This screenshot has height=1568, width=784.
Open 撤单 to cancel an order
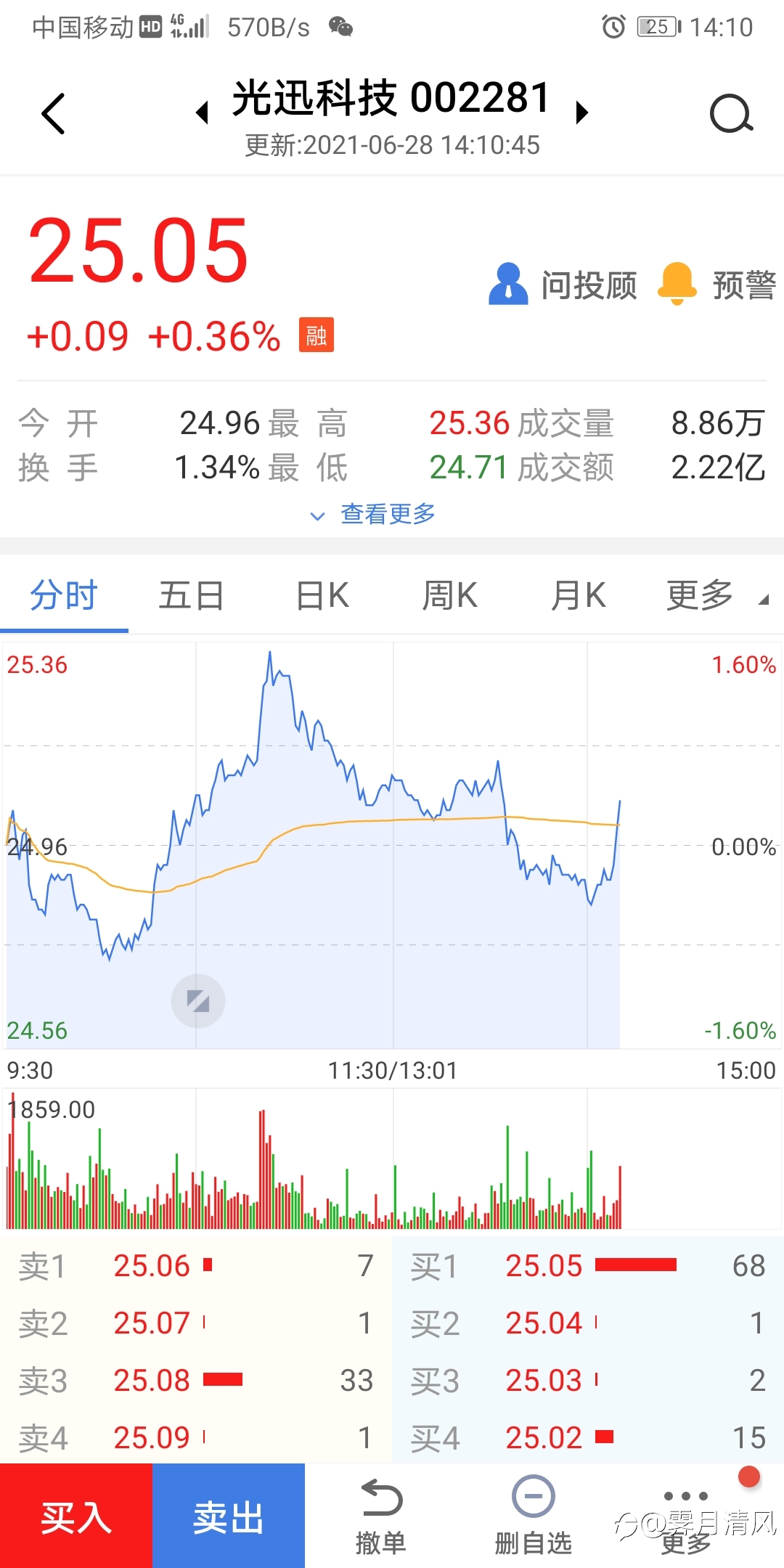[381, 1517]
